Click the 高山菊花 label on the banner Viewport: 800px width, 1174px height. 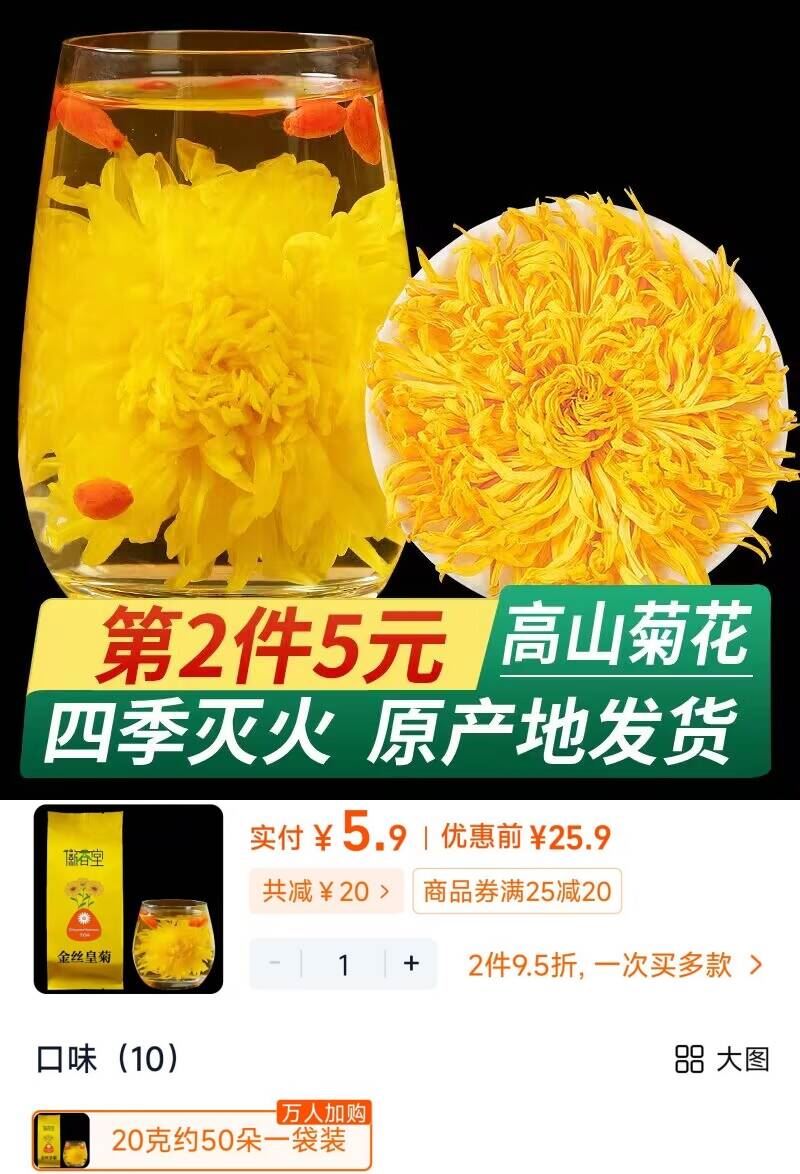pyautogui.click(x=630, y=635)
